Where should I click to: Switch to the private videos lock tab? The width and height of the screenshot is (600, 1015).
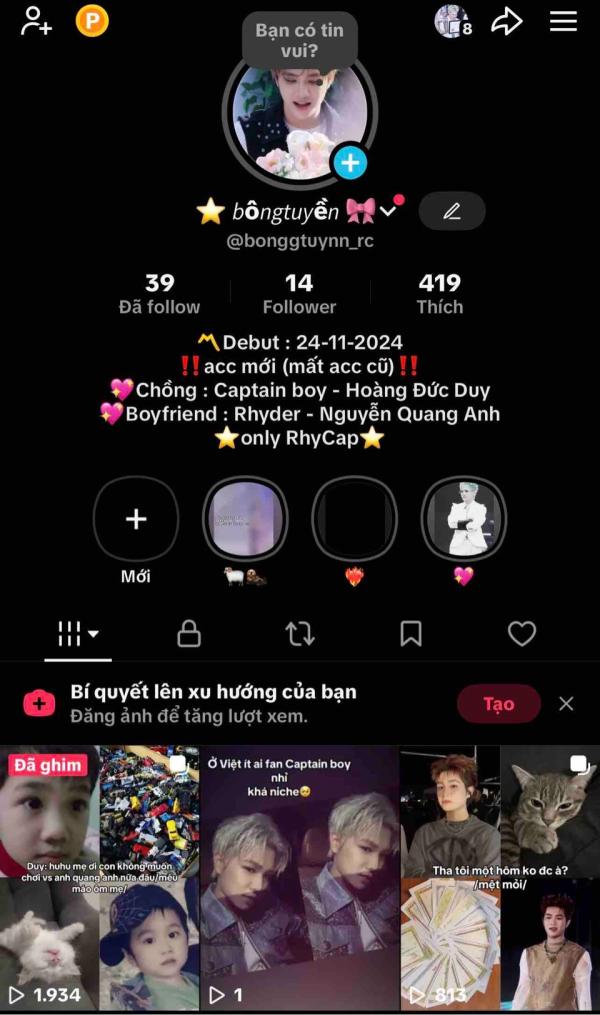point(189,634)
